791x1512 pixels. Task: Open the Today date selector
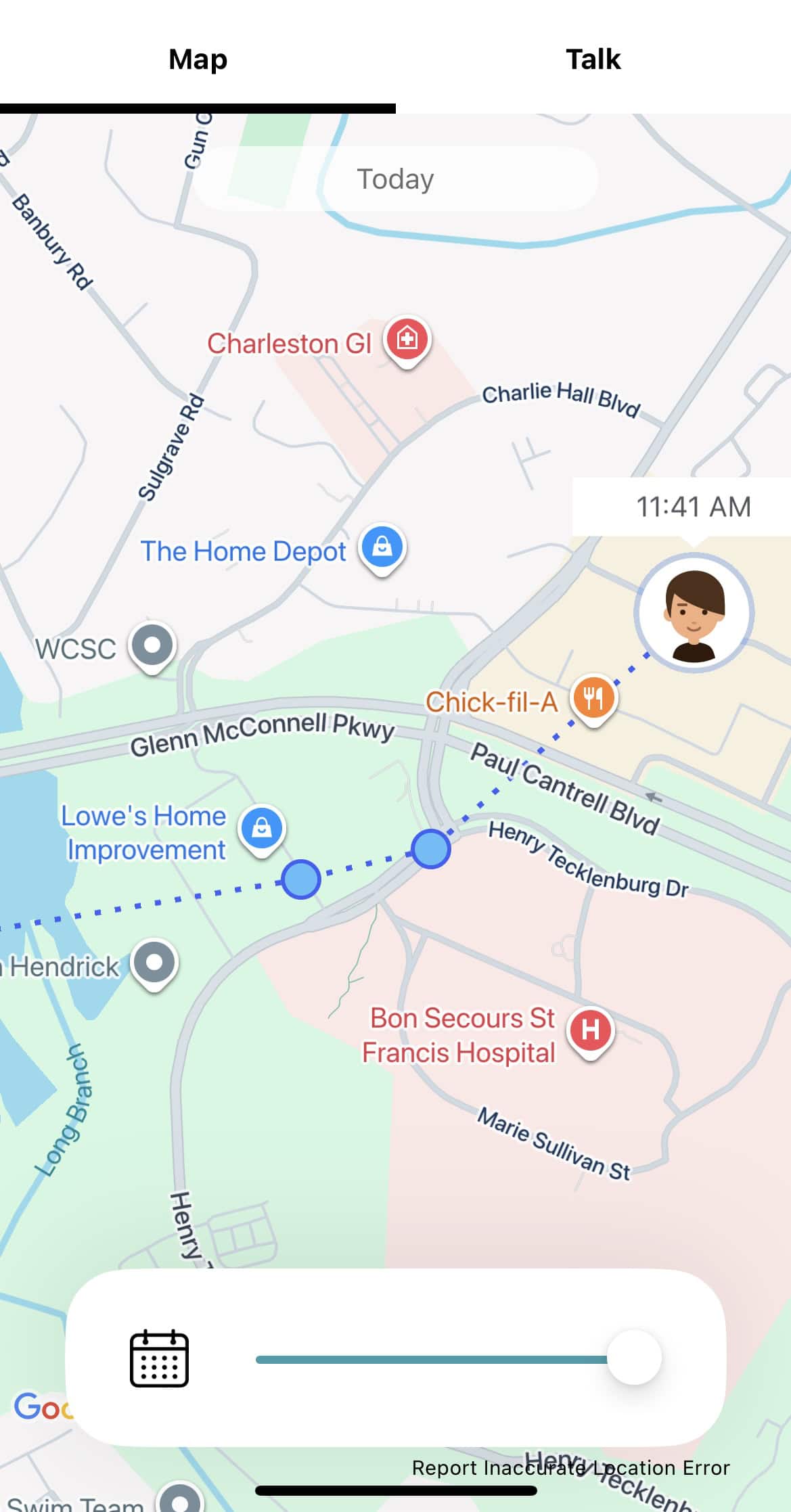394,178
